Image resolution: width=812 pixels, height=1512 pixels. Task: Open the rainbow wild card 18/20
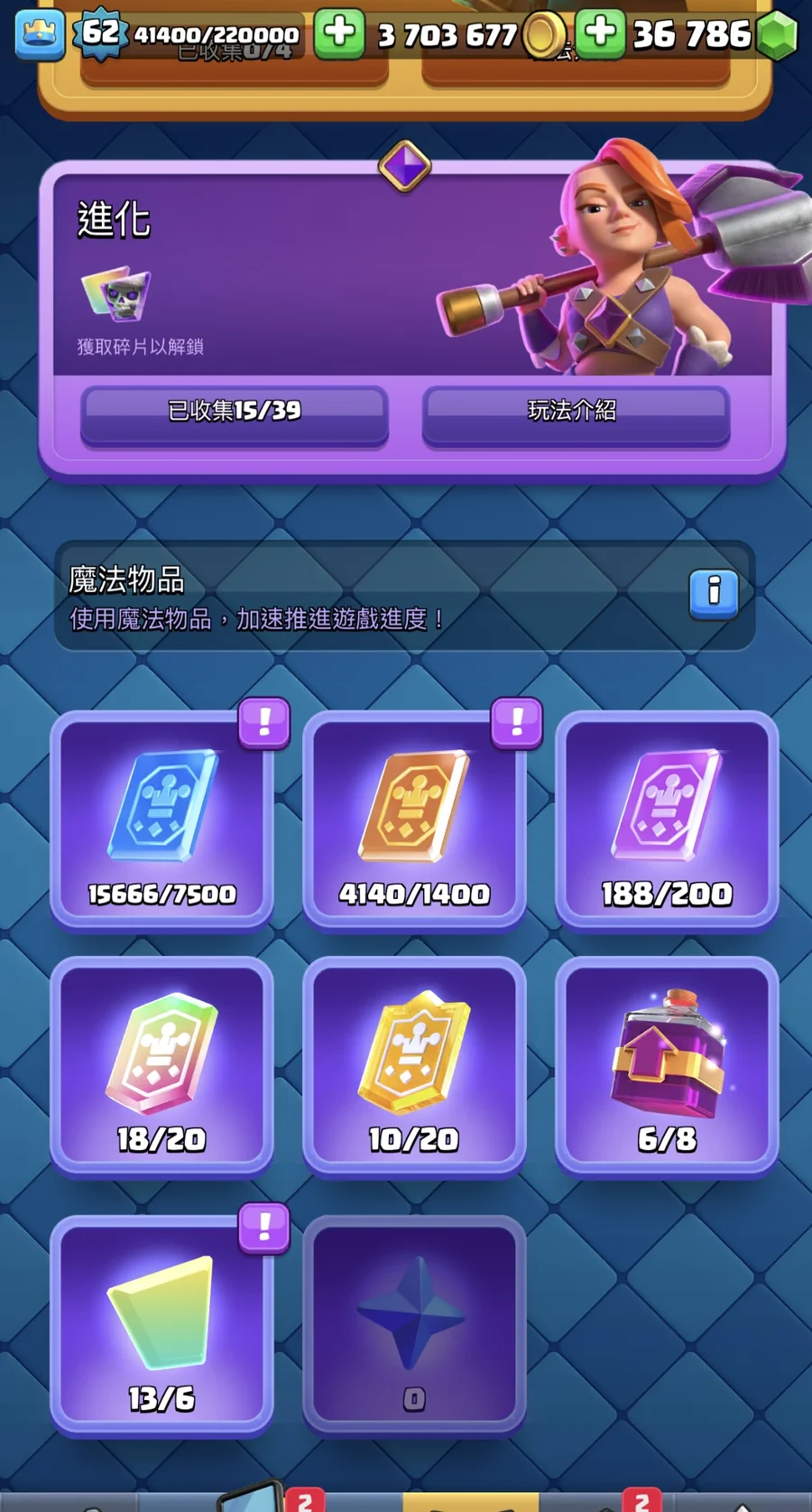(x=161, y=1065)
